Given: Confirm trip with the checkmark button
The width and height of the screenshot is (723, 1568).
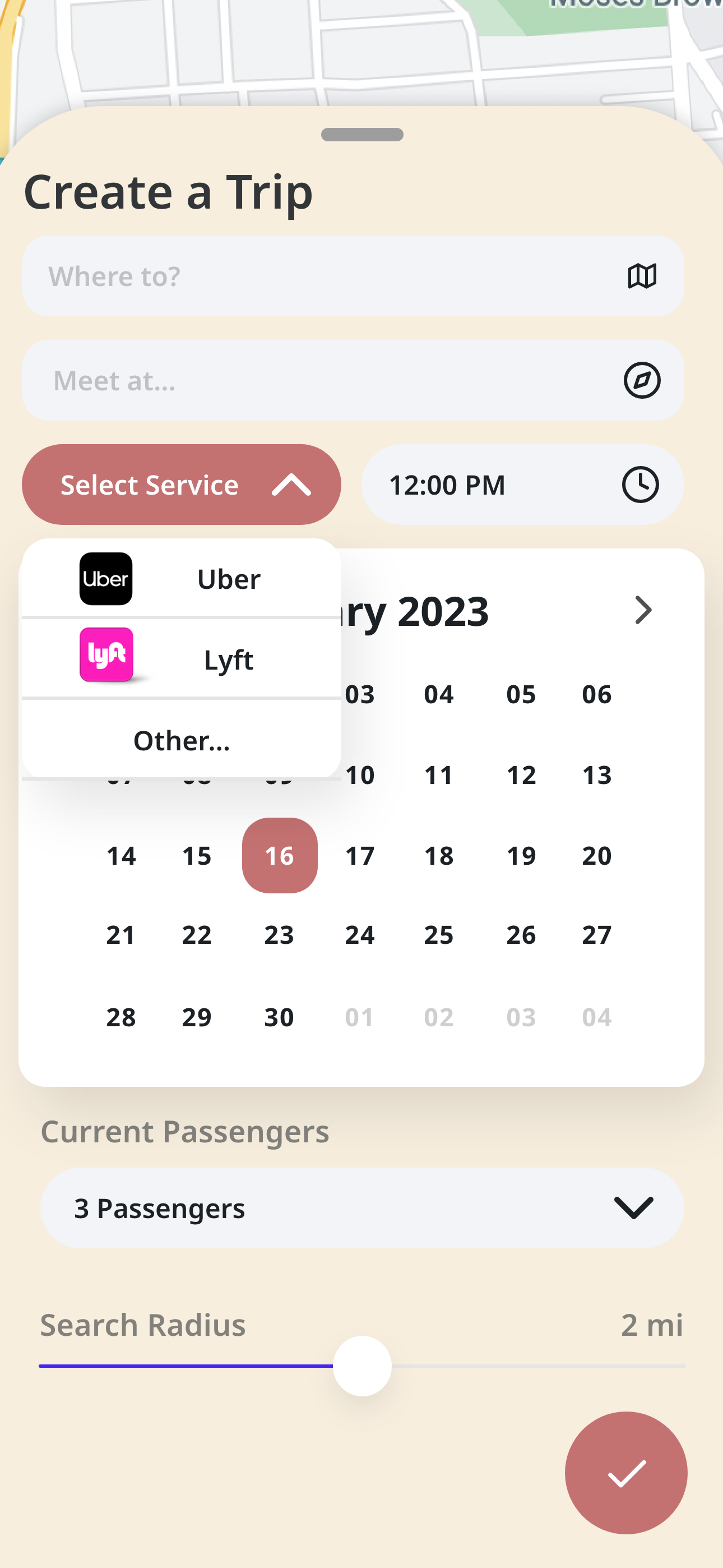Looking at the screenshot, I should click(625, 1473).
